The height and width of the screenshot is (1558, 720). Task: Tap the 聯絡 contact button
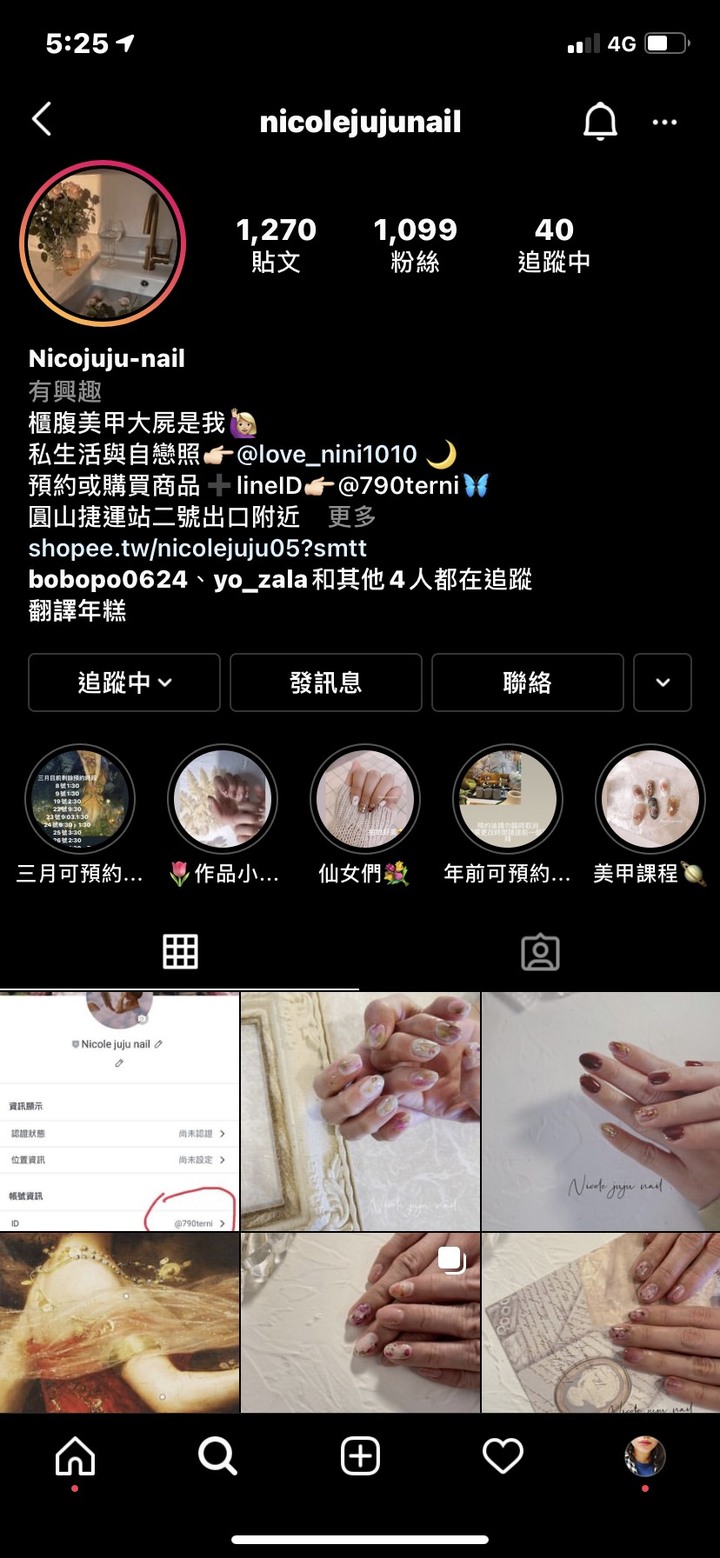[x=527, y=683]
